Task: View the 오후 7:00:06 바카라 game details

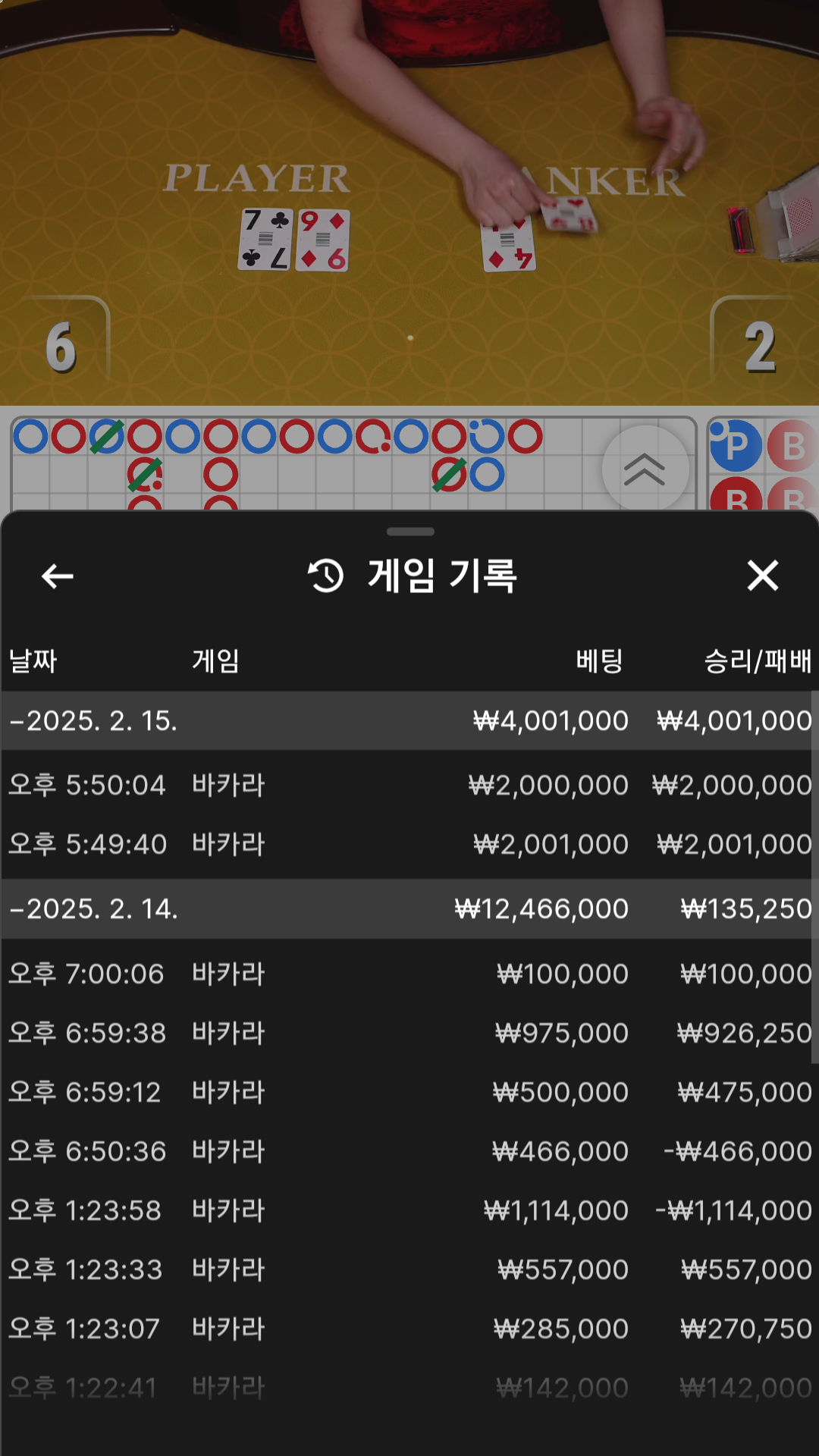Action: point(409,974)
